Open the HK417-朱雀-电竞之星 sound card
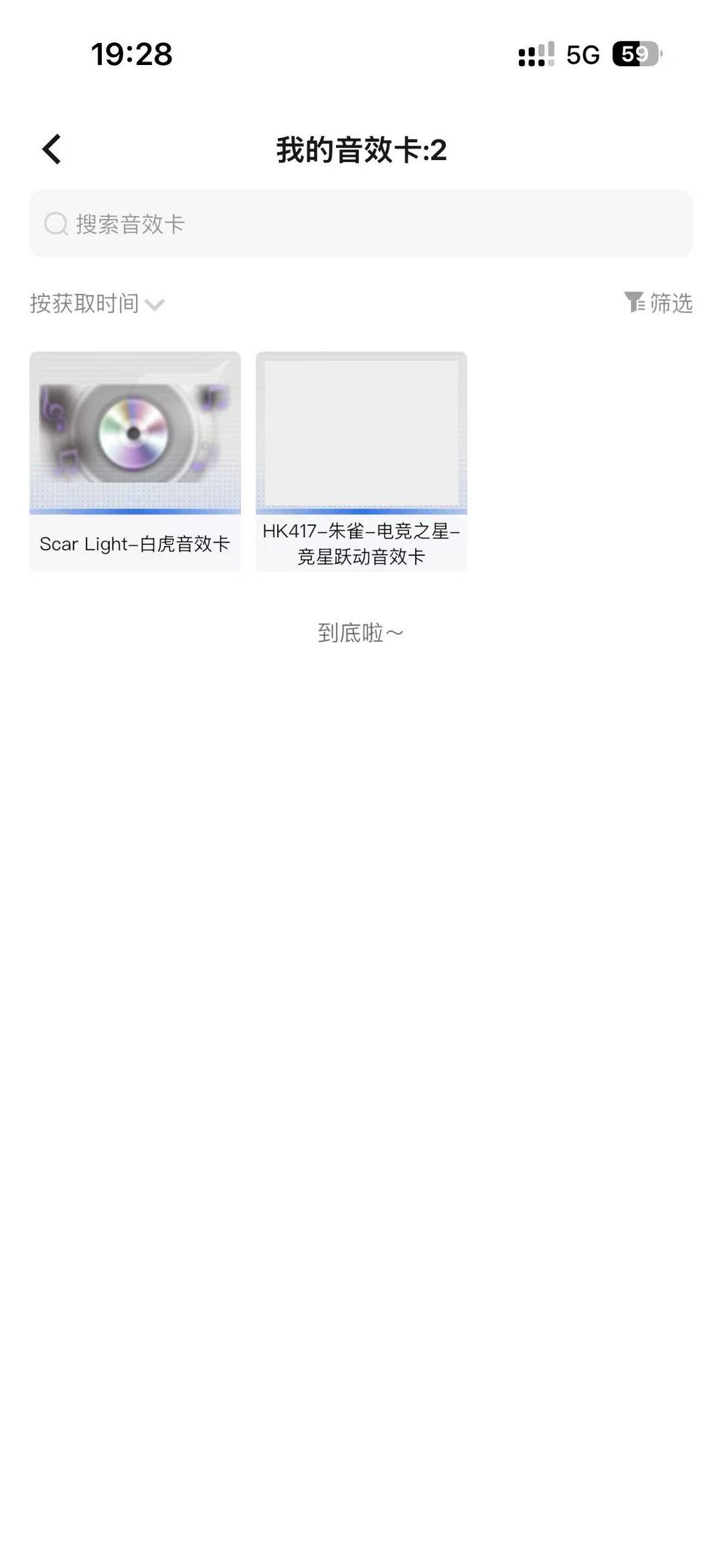 click(361, 461)
